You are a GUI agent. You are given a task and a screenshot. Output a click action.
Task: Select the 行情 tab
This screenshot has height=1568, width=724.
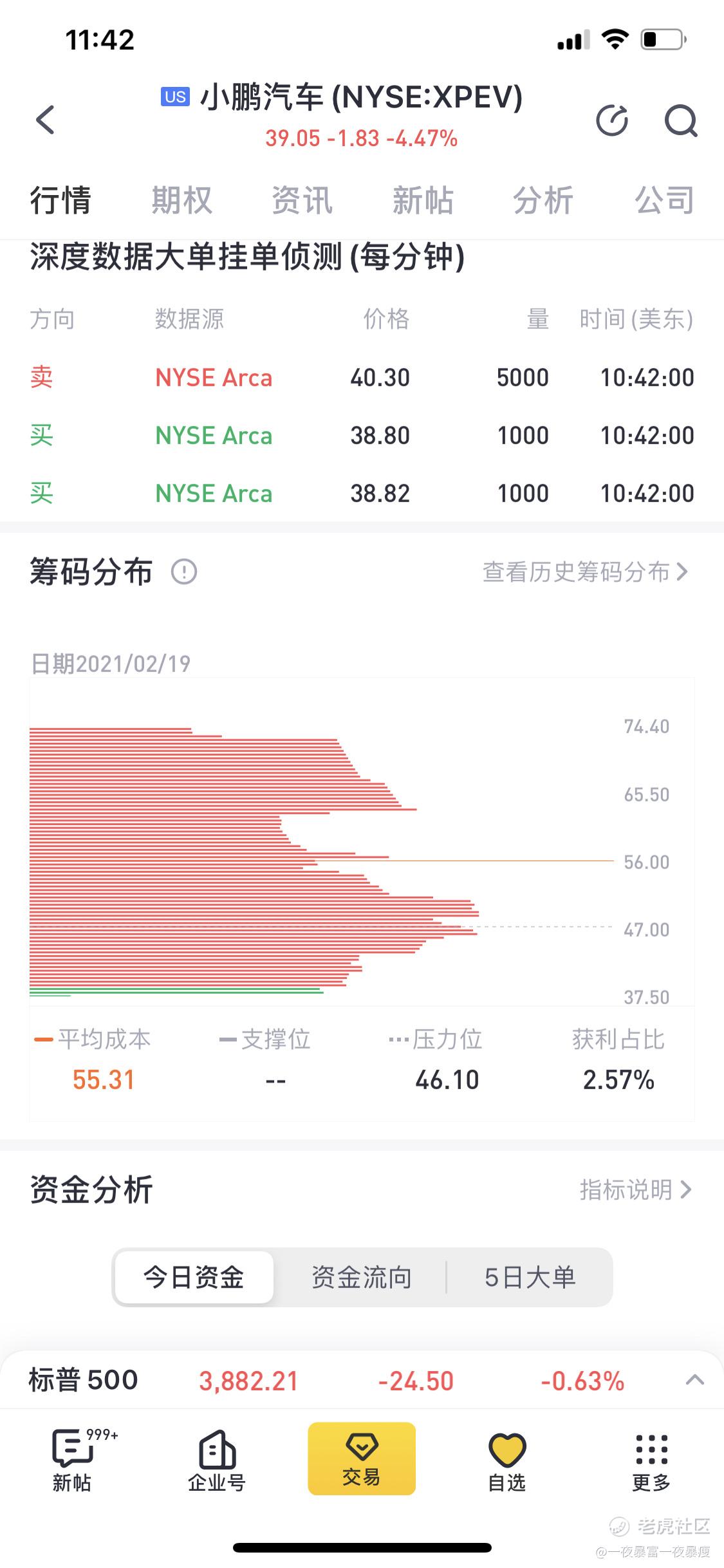(x=60, y=200)
